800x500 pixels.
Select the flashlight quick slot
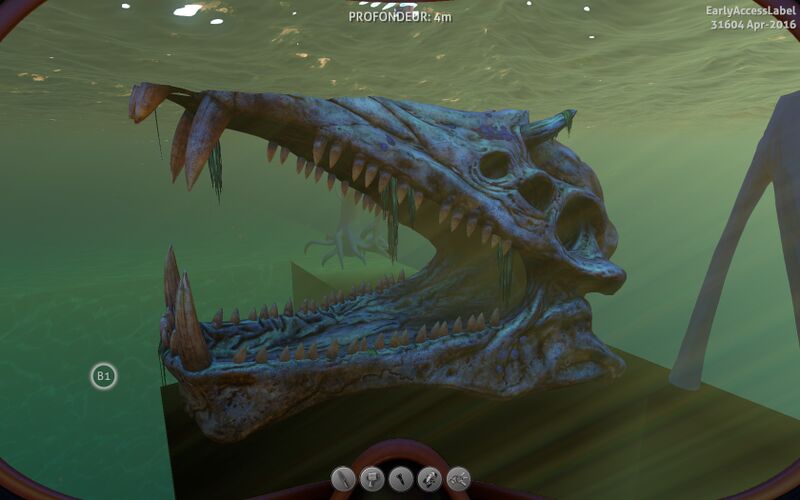401,479
